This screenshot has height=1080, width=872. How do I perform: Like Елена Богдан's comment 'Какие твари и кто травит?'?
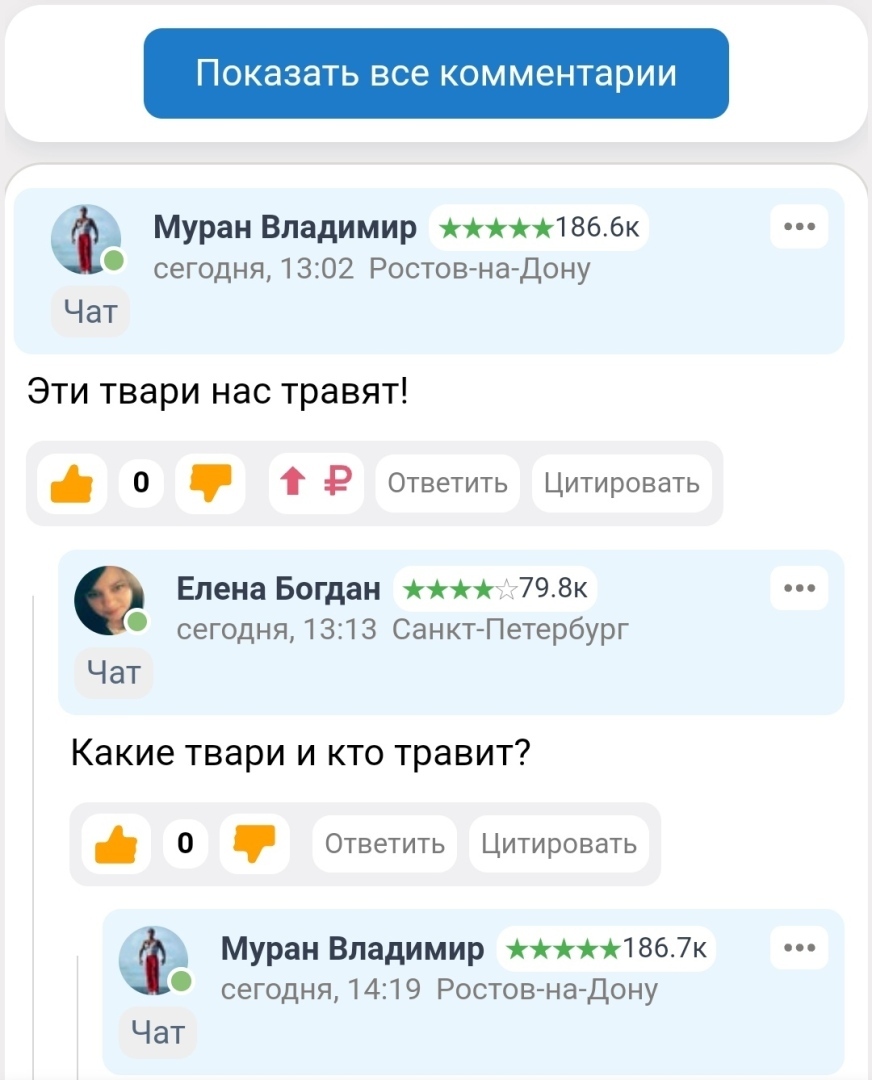point(115,844)
